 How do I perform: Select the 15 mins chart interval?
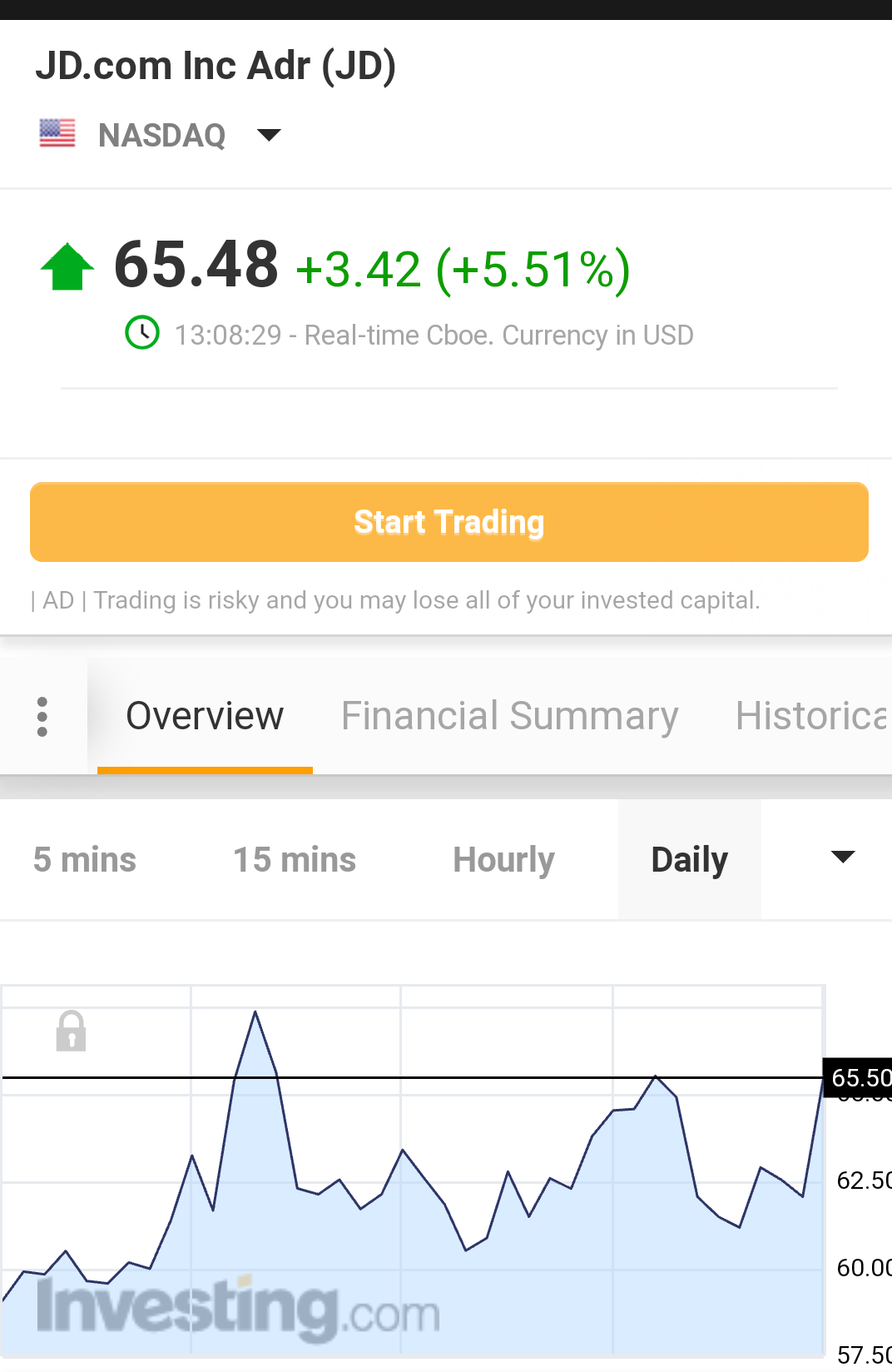click(295, 860)
